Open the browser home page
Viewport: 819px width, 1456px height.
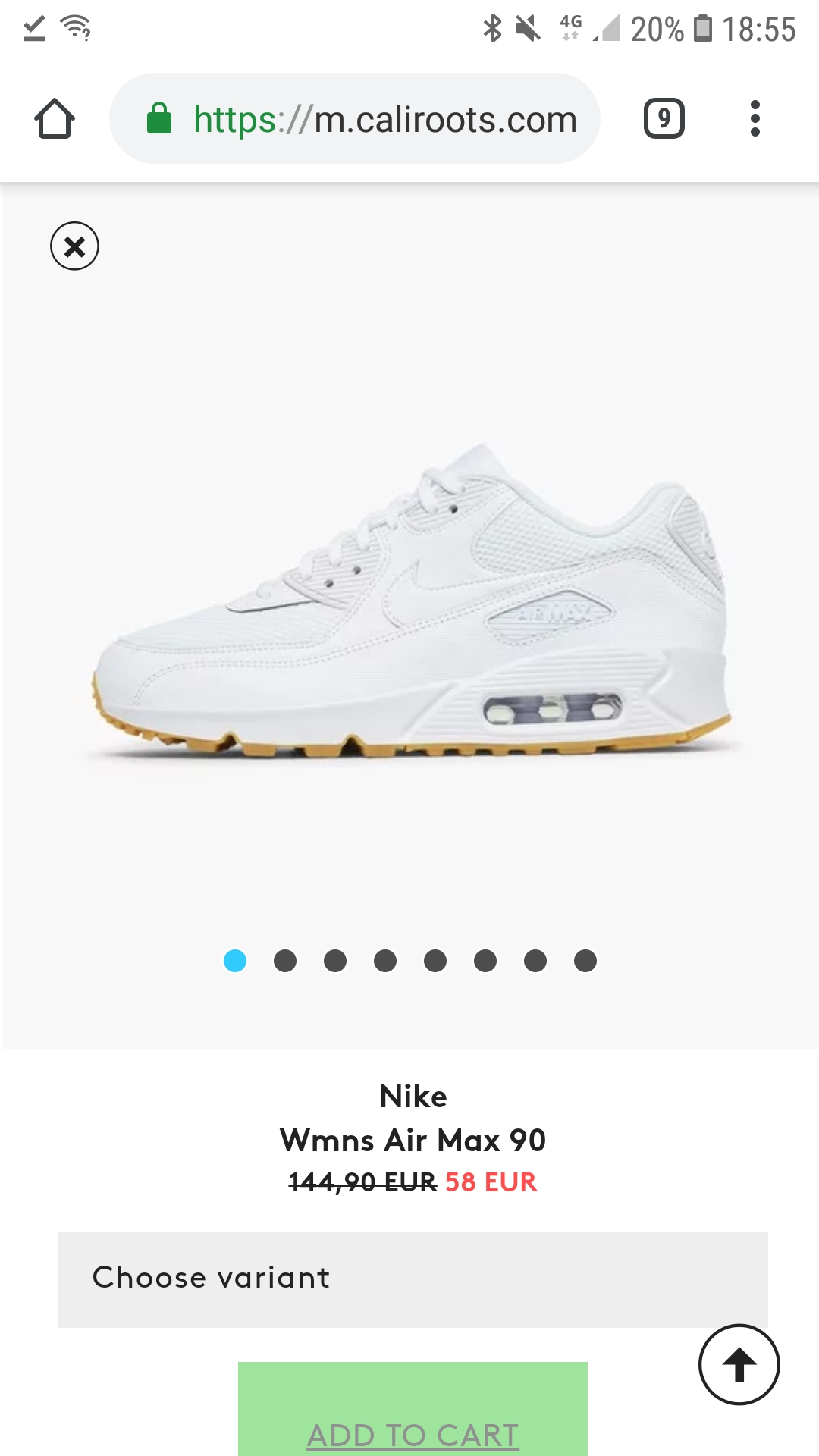pos(55,119)
